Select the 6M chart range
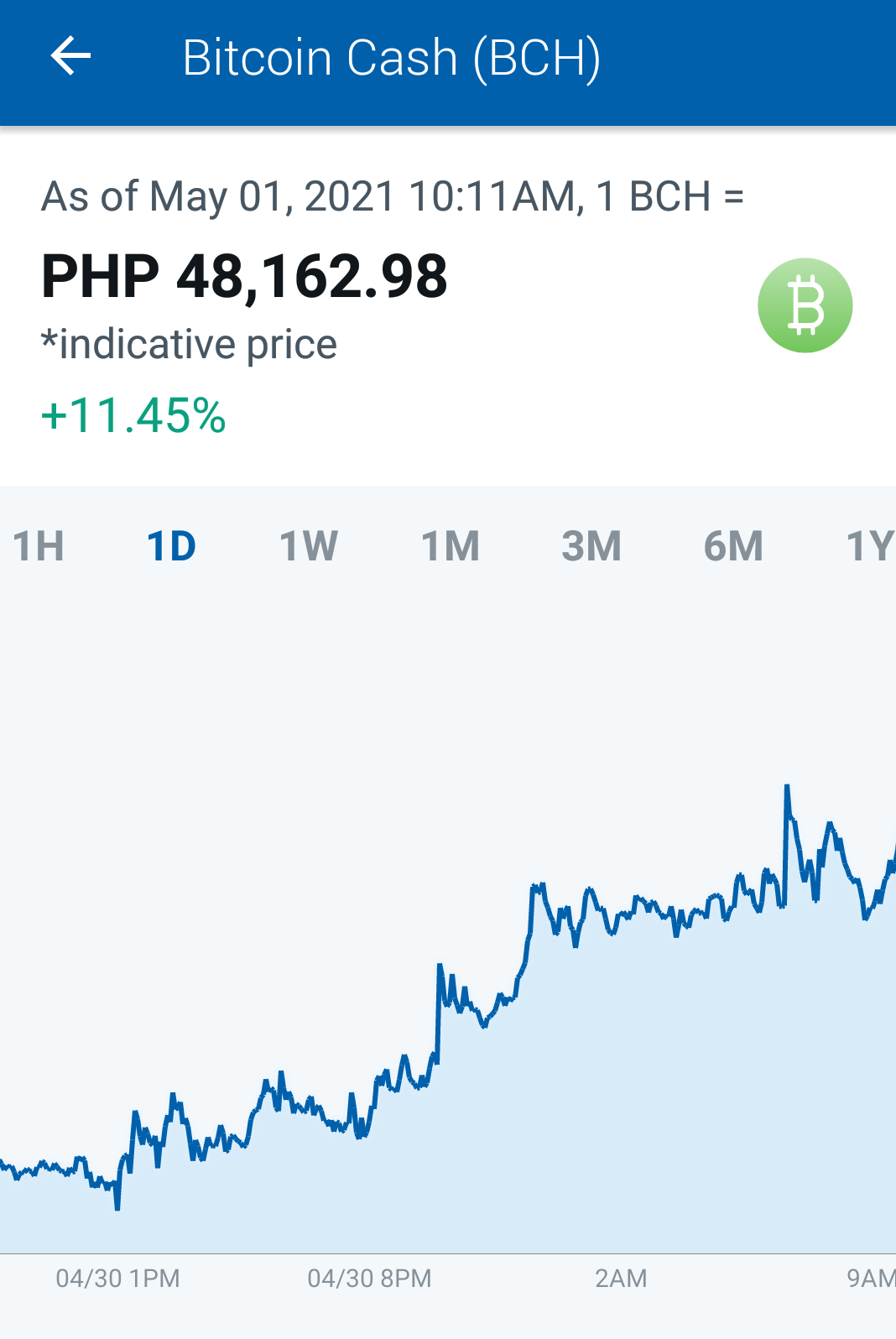 pyautogui.click(x=733, y=546)
